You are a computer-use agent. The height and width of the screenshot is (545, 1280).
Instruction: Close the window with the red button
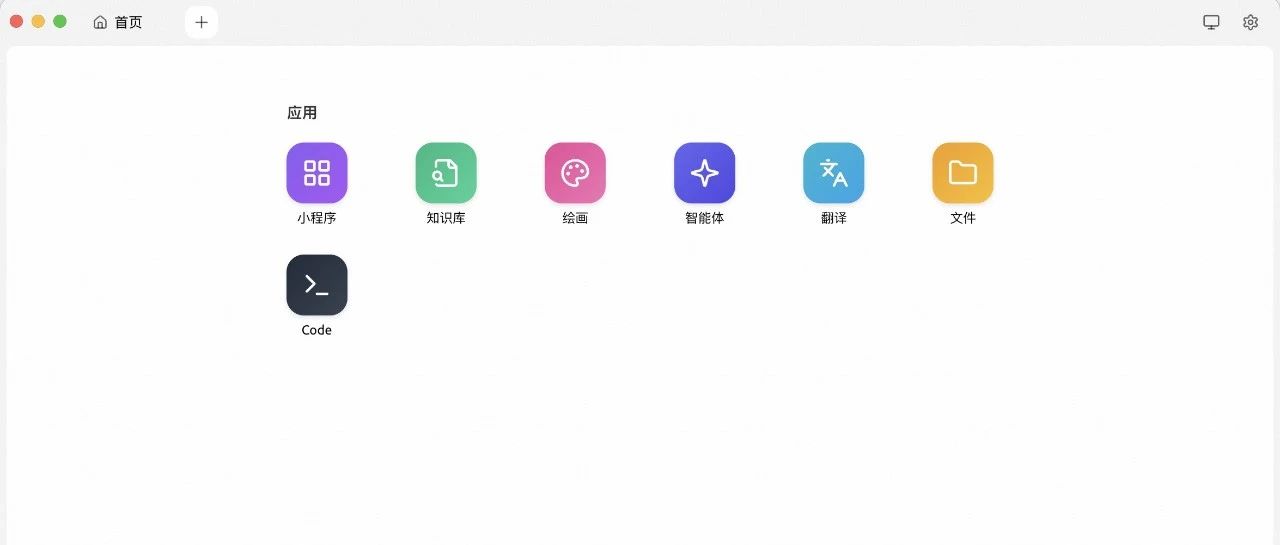click(x=16, y=21)
